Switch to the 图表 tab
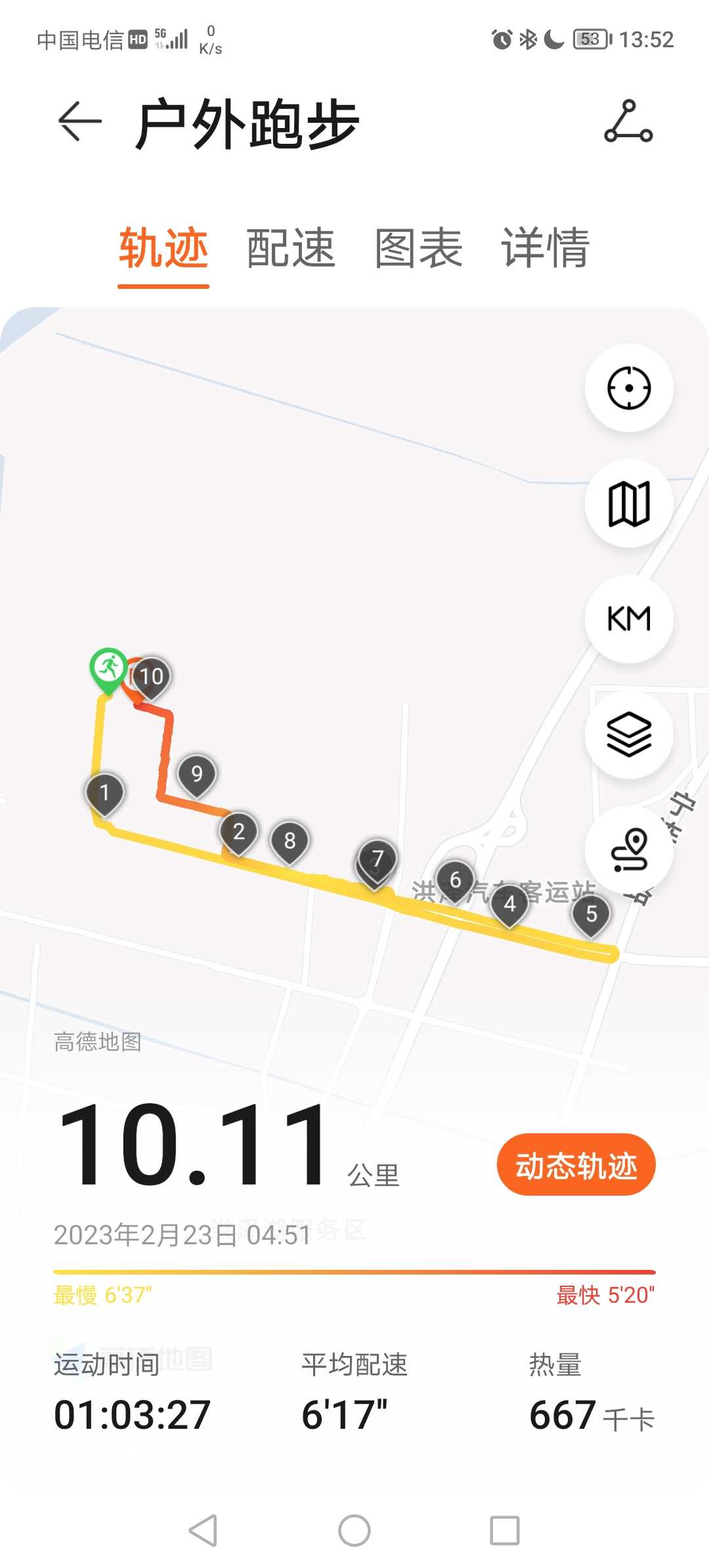This screenshot has height=1568, width=709. point(419,248)
